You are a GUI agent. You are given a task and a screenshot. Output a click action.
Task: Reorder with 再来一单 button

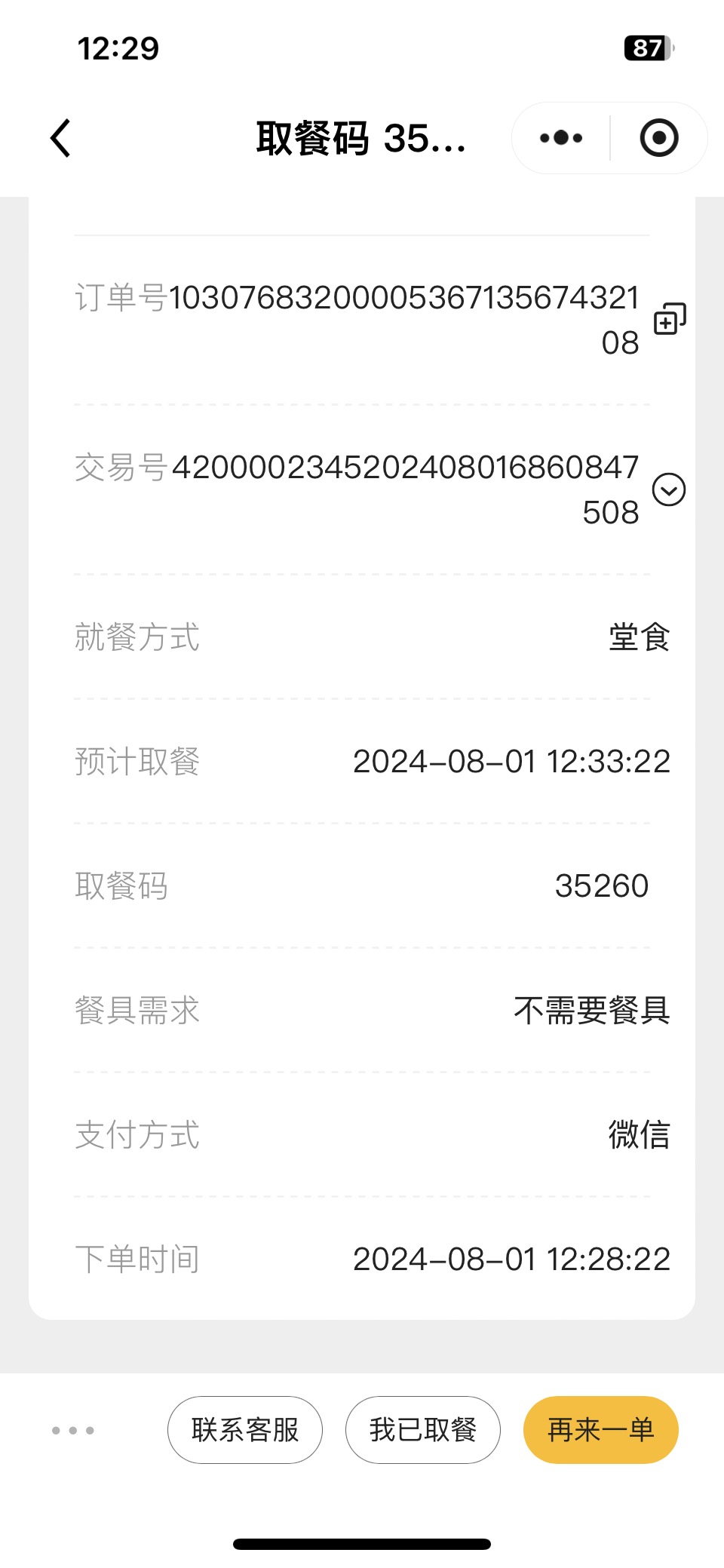tap(601, 1429)
